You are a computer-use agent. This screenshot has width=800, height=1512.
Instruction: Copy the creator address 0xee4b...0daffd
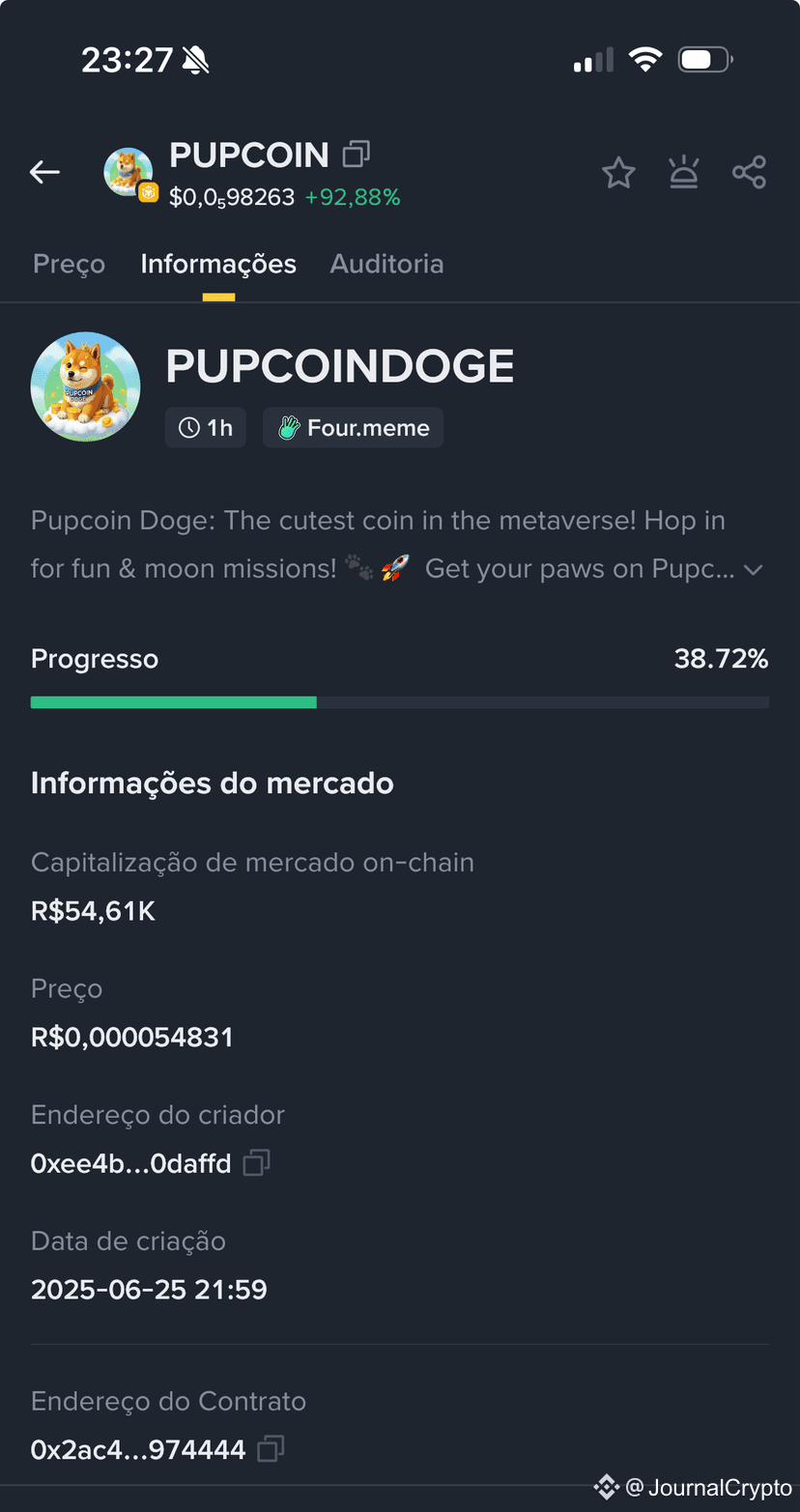pyautogui.click(x=256, y=1163)
